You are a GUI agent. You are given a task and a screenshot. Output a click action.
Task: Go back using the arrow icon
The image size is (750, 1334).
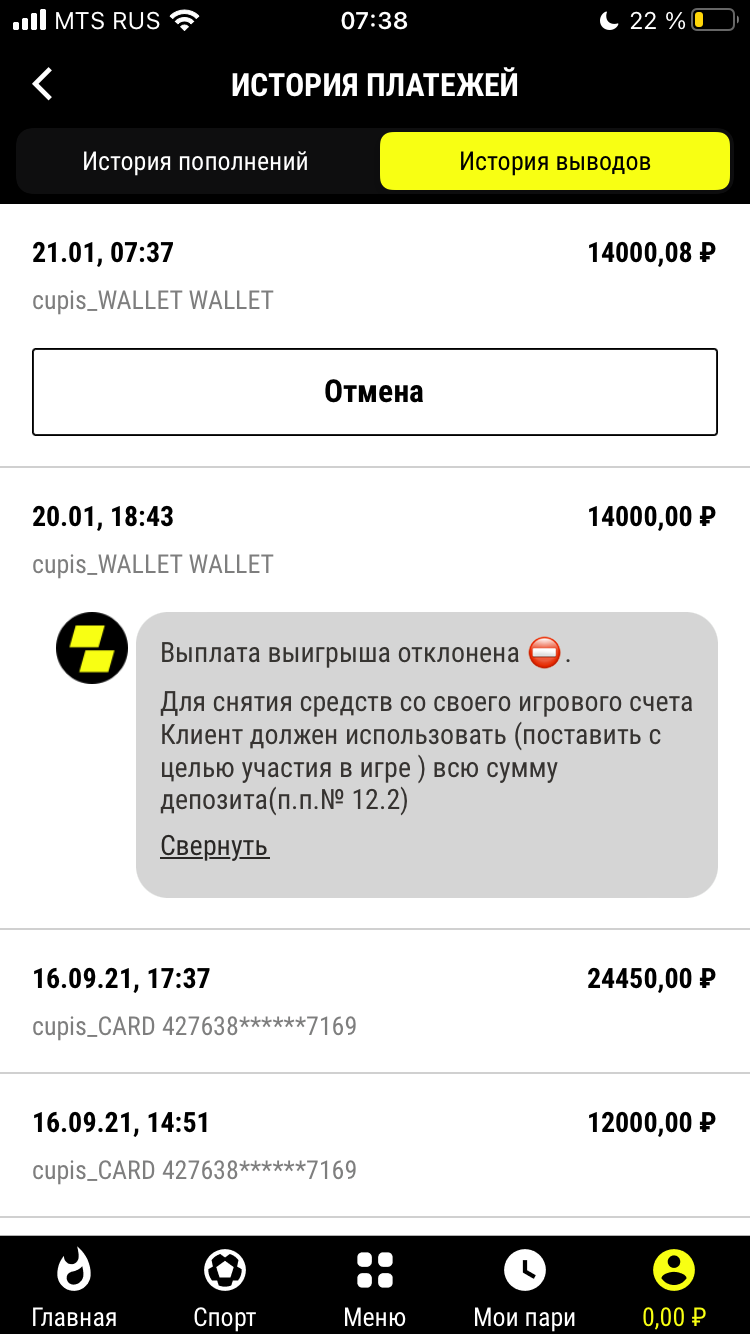tap(42, 84)
